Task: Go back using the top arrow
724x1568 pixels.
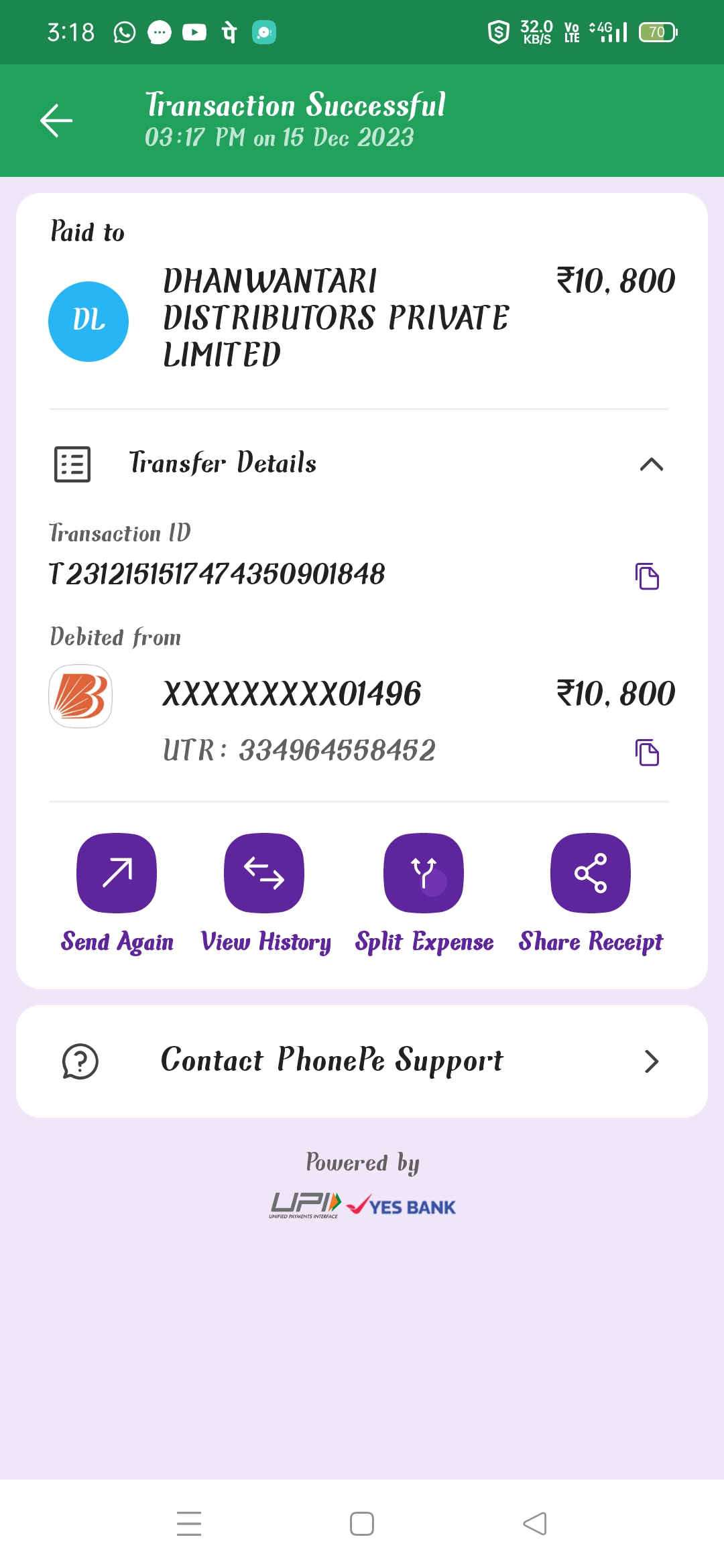Action: pos(56,121)
